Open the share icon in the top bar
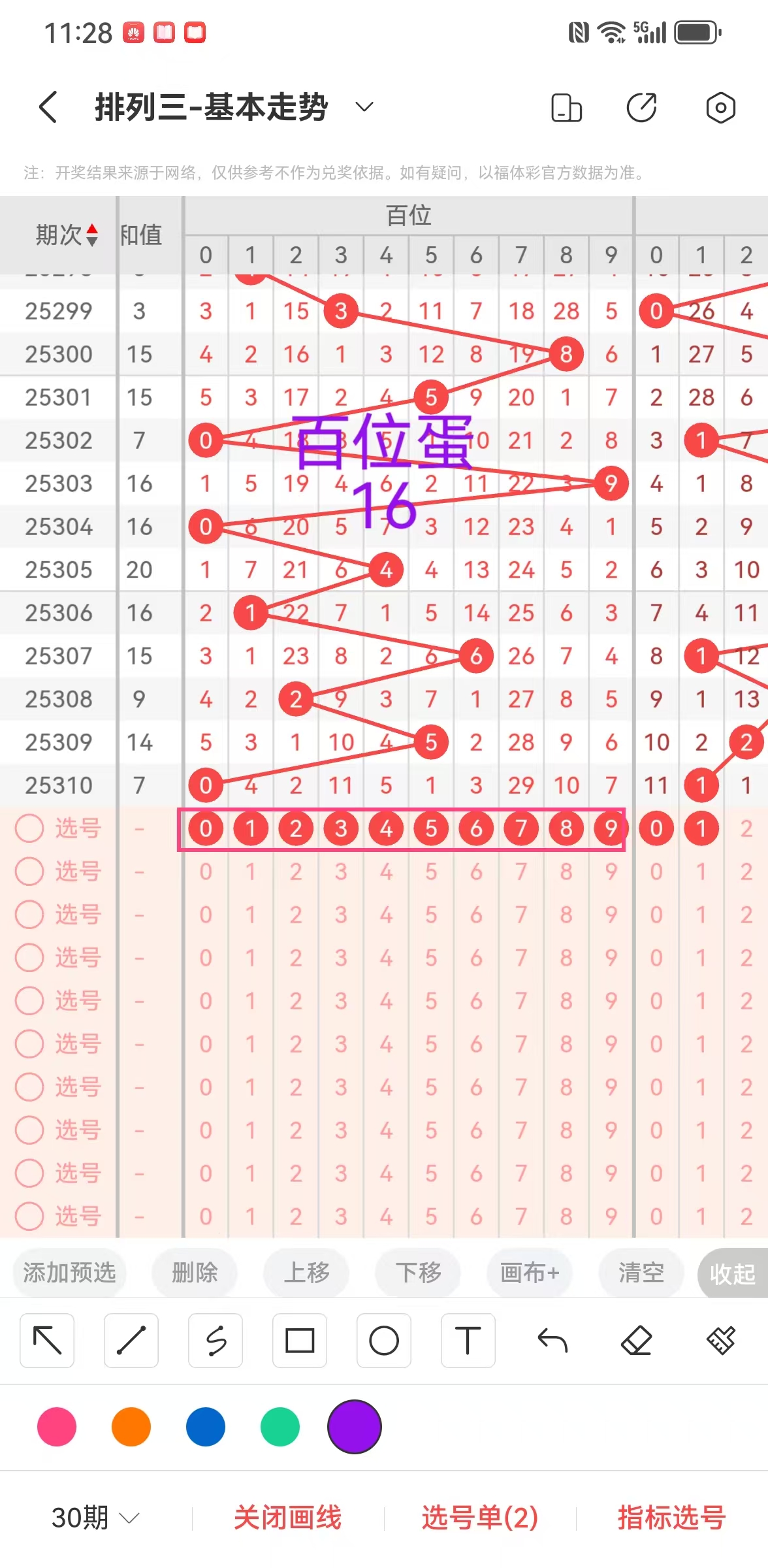The height and width of the screenshot is (1568, 768). [641, 107]
